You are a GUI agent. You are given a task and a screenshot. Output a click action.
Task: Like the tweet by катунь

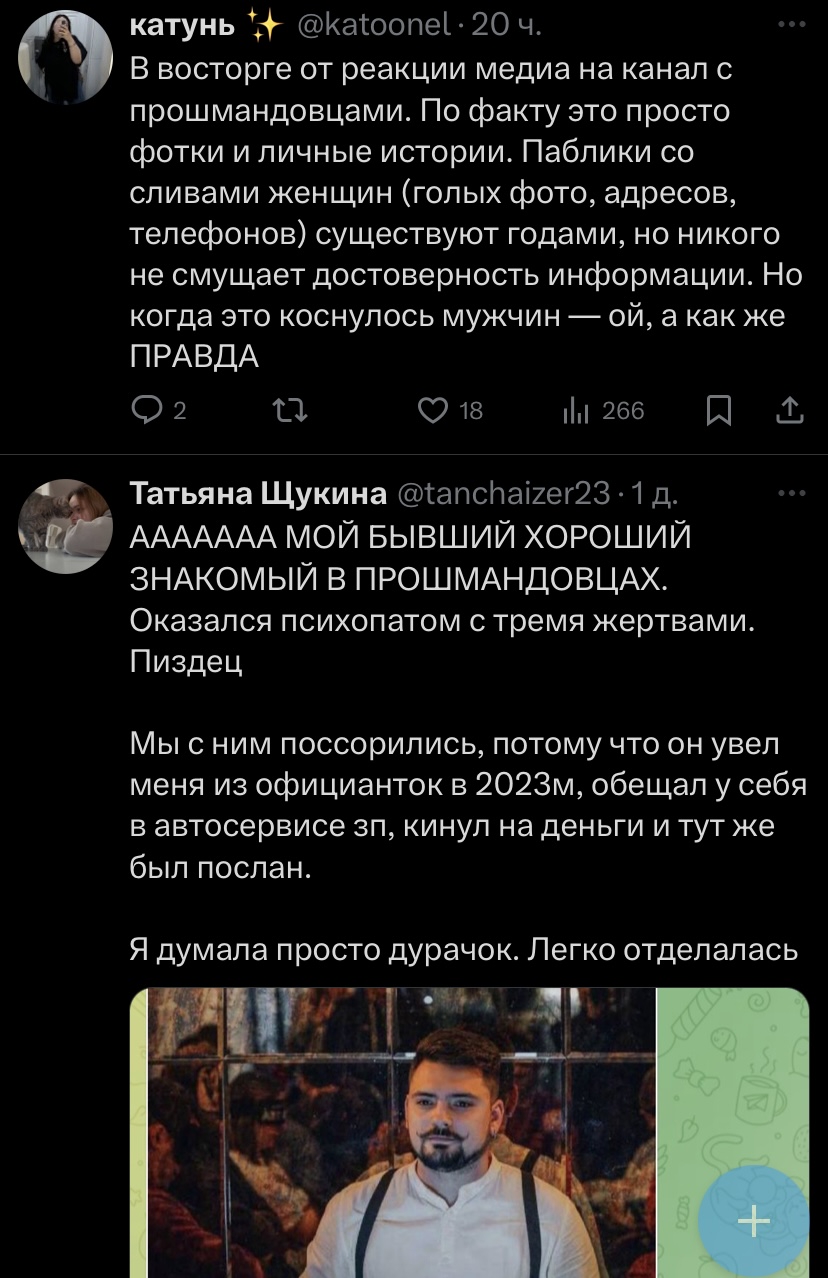436,410
